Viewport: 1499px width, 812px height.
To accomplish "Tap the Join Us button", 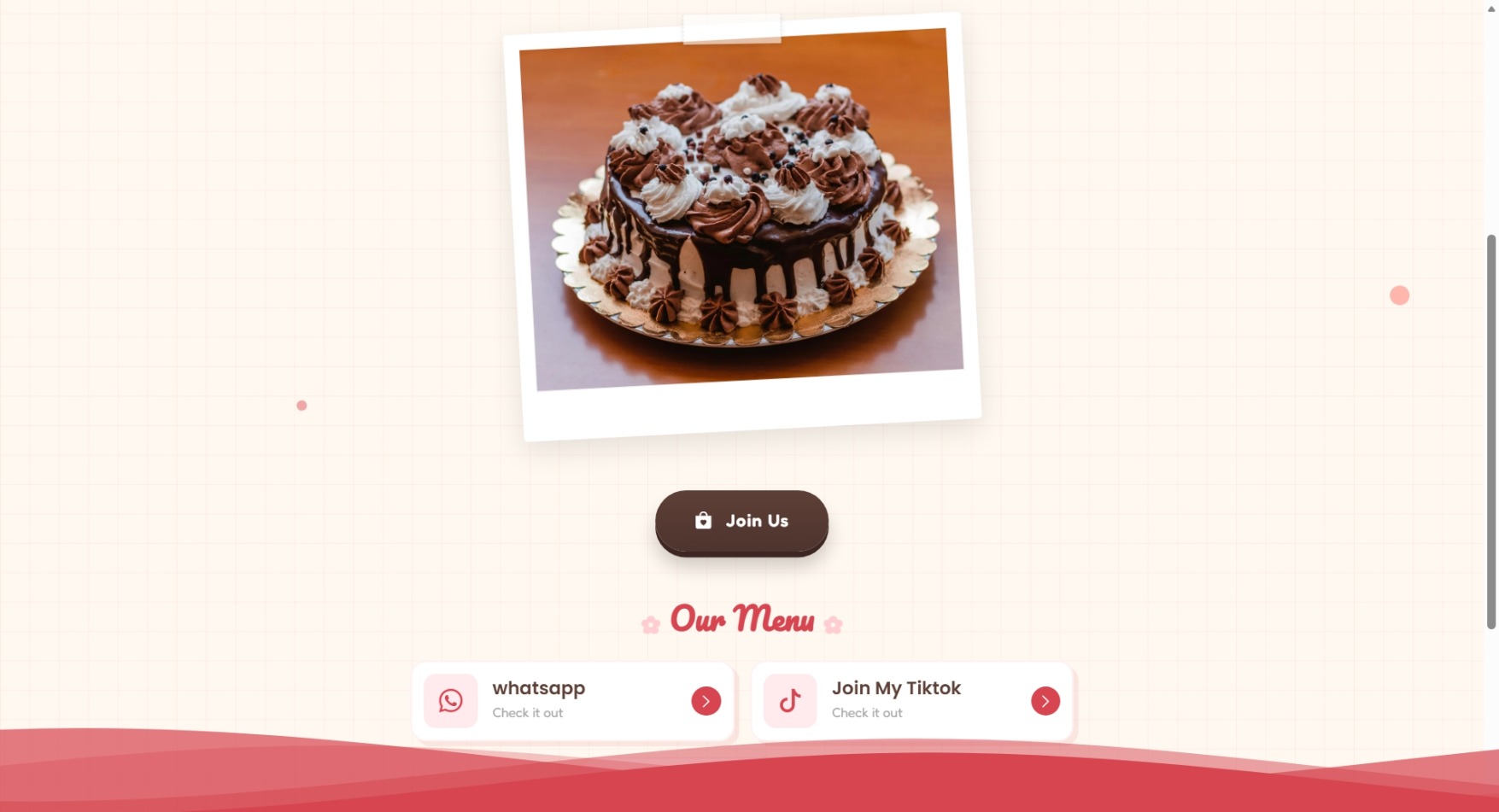I will pos(741,521).
